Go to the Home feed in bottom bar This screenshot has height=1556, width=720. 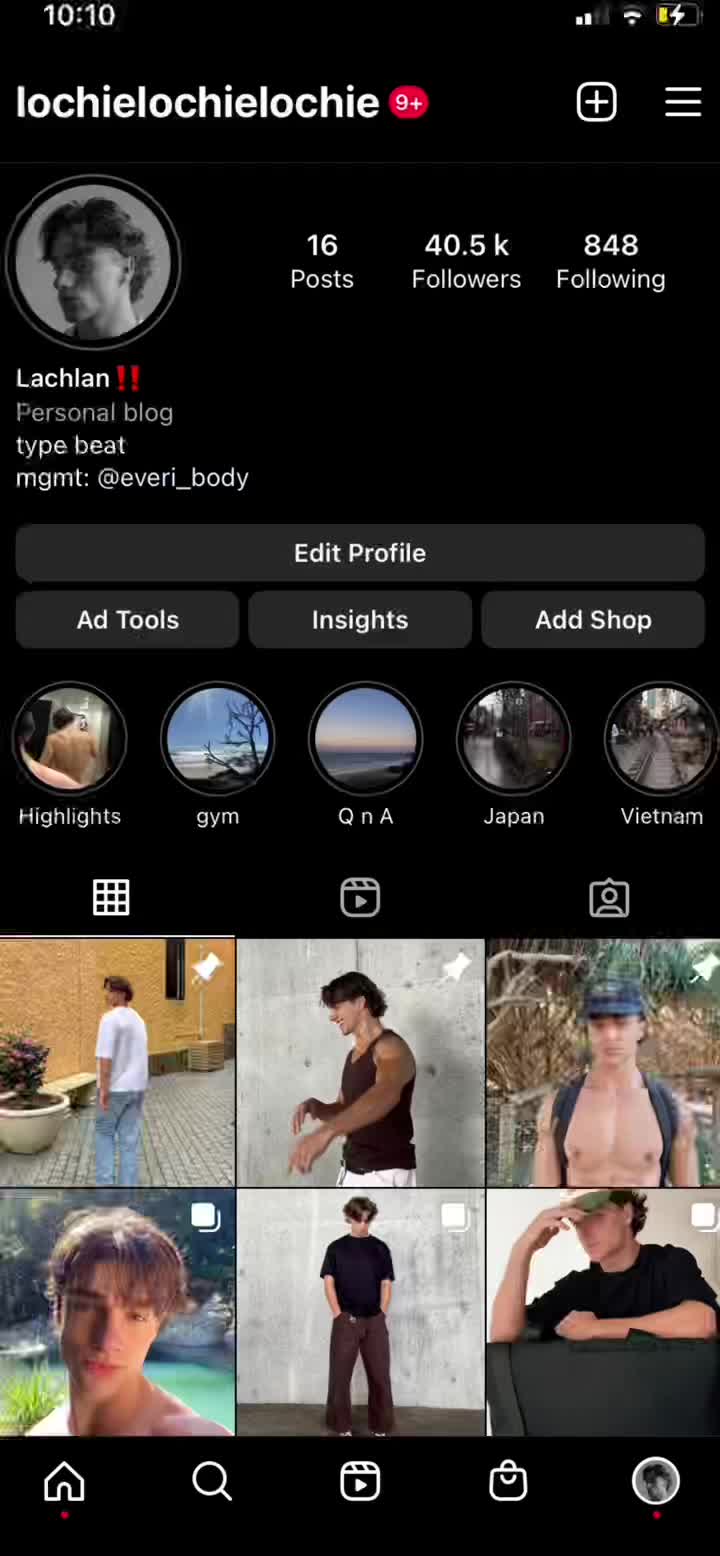point(65,1481)
